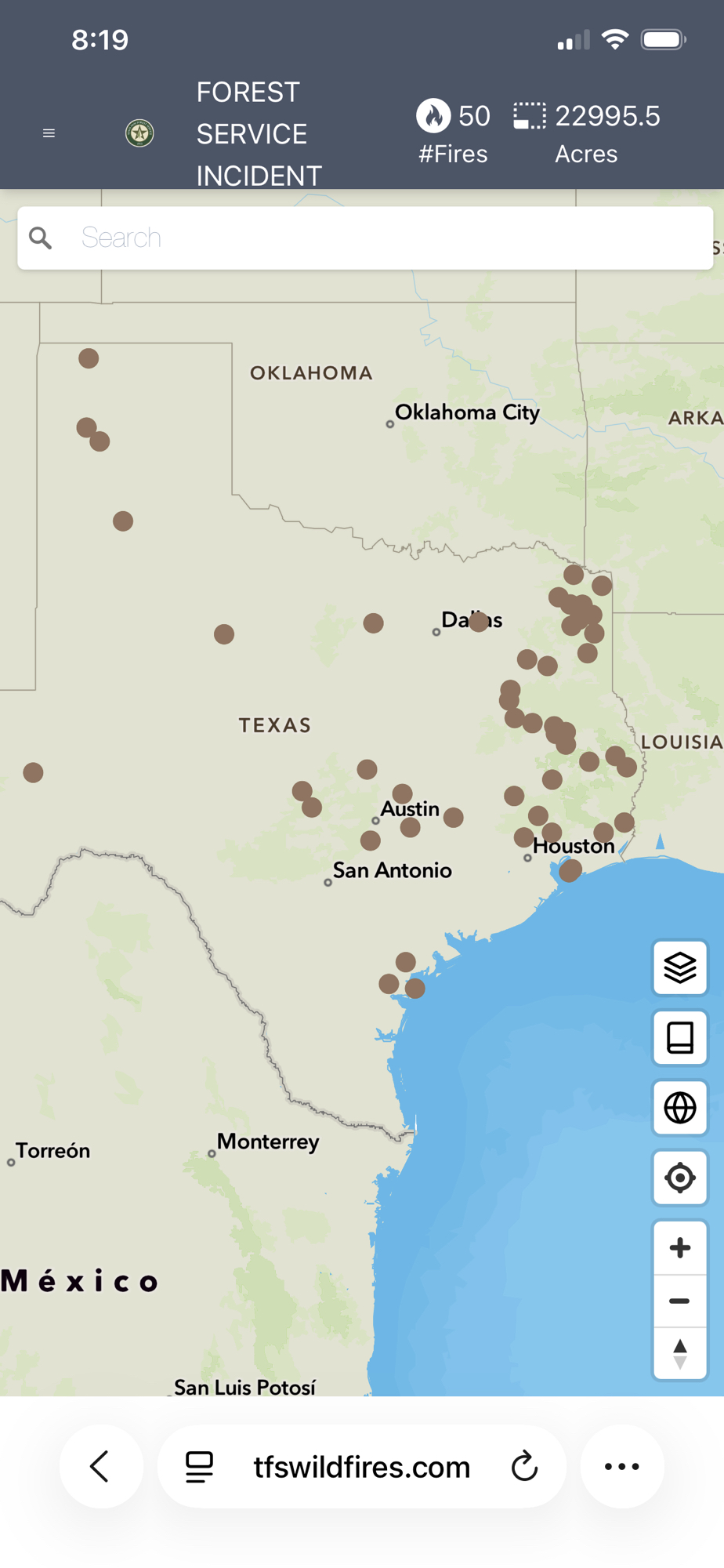The image size is (724, 1568).
Task: Tap the tfswildfires.com address bar
Action: pos(361,1466)
